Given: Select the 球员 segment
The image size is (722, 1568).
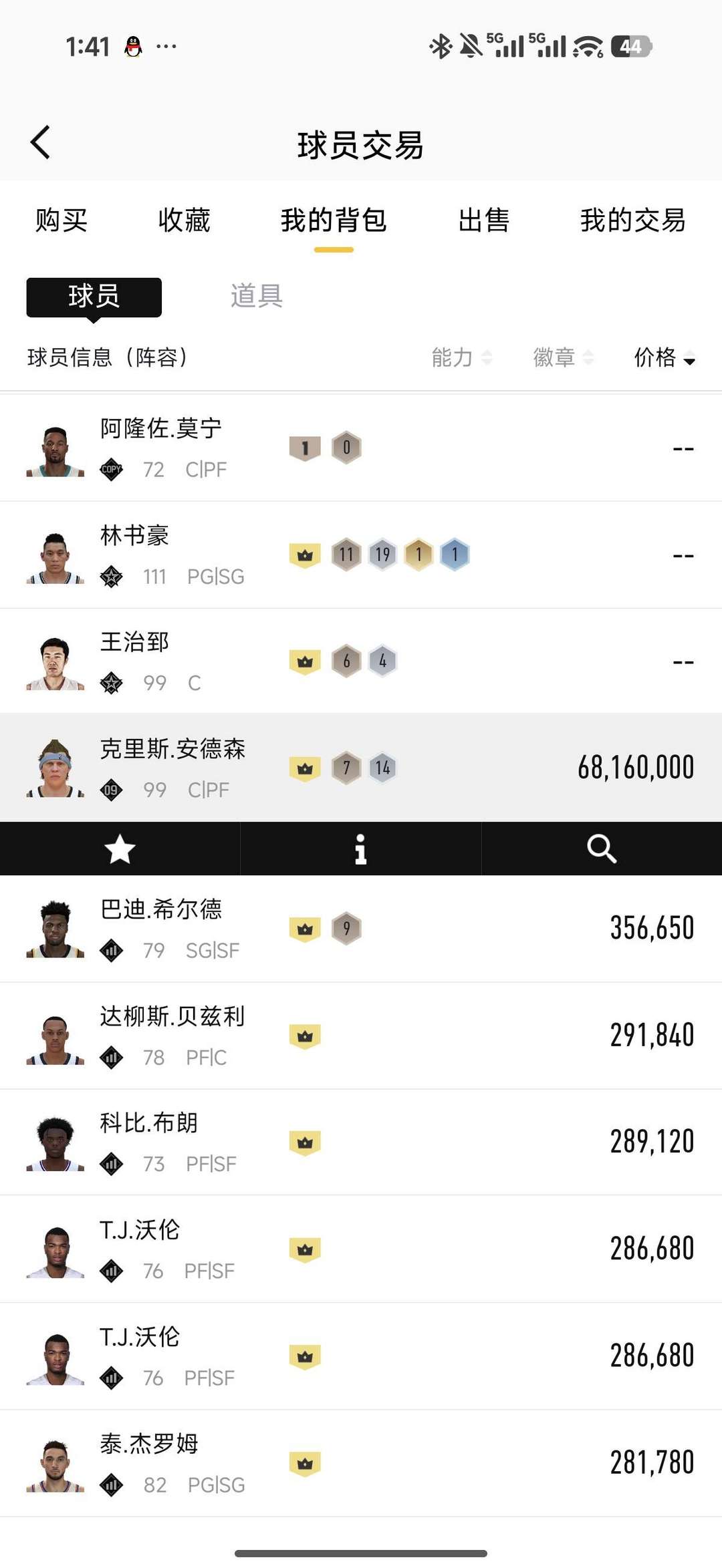Looking at the screenshot, I should coord(94,297).
